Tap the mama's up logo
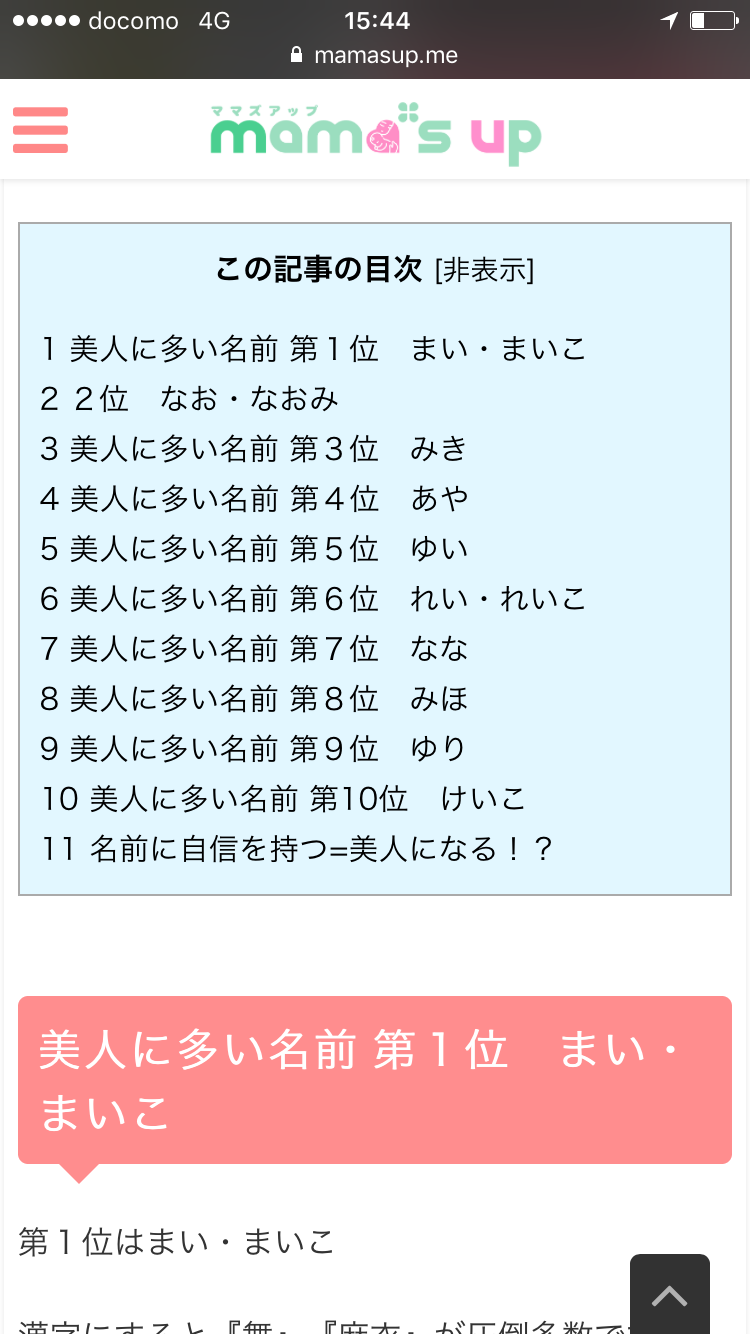The image size is (750, 1334). point(375,134)
